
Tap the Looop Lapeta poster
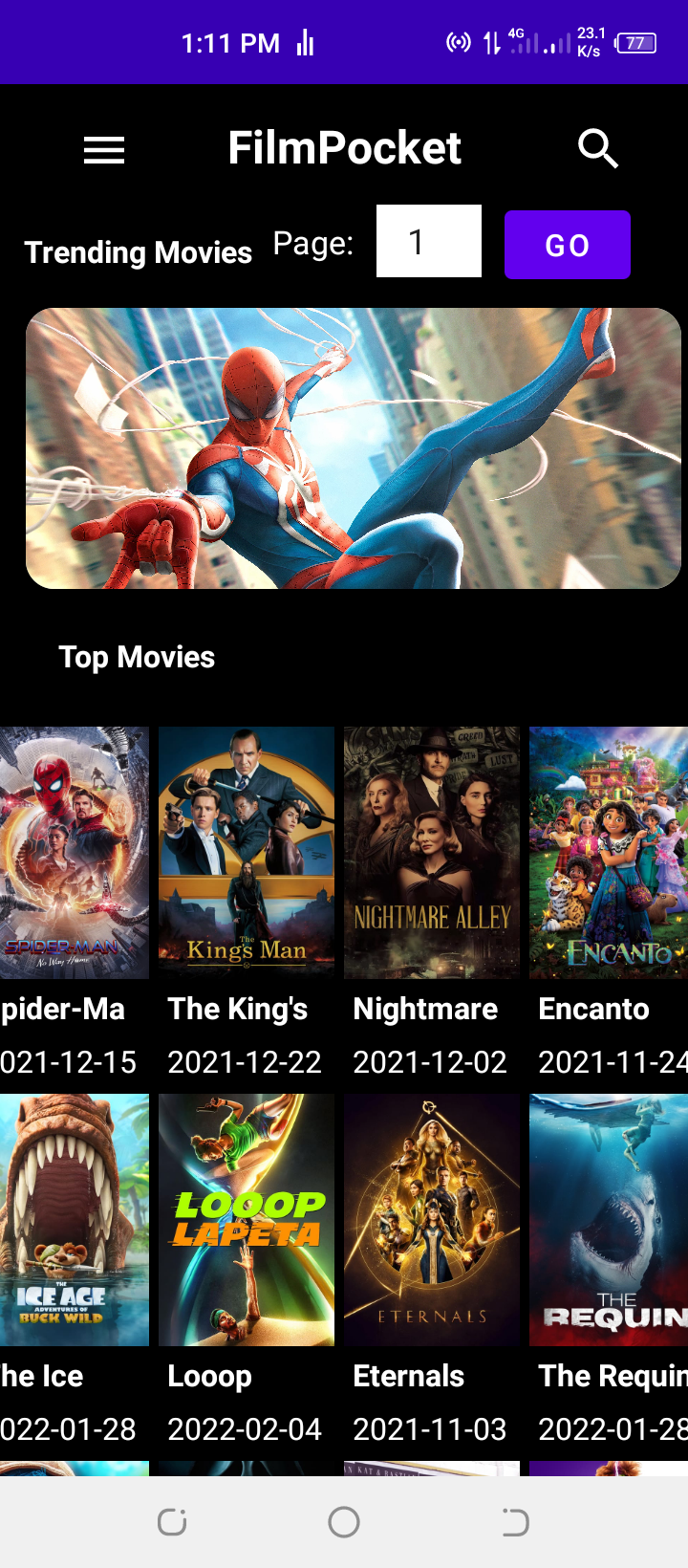pyautogui.click(x=246, y=1219)
